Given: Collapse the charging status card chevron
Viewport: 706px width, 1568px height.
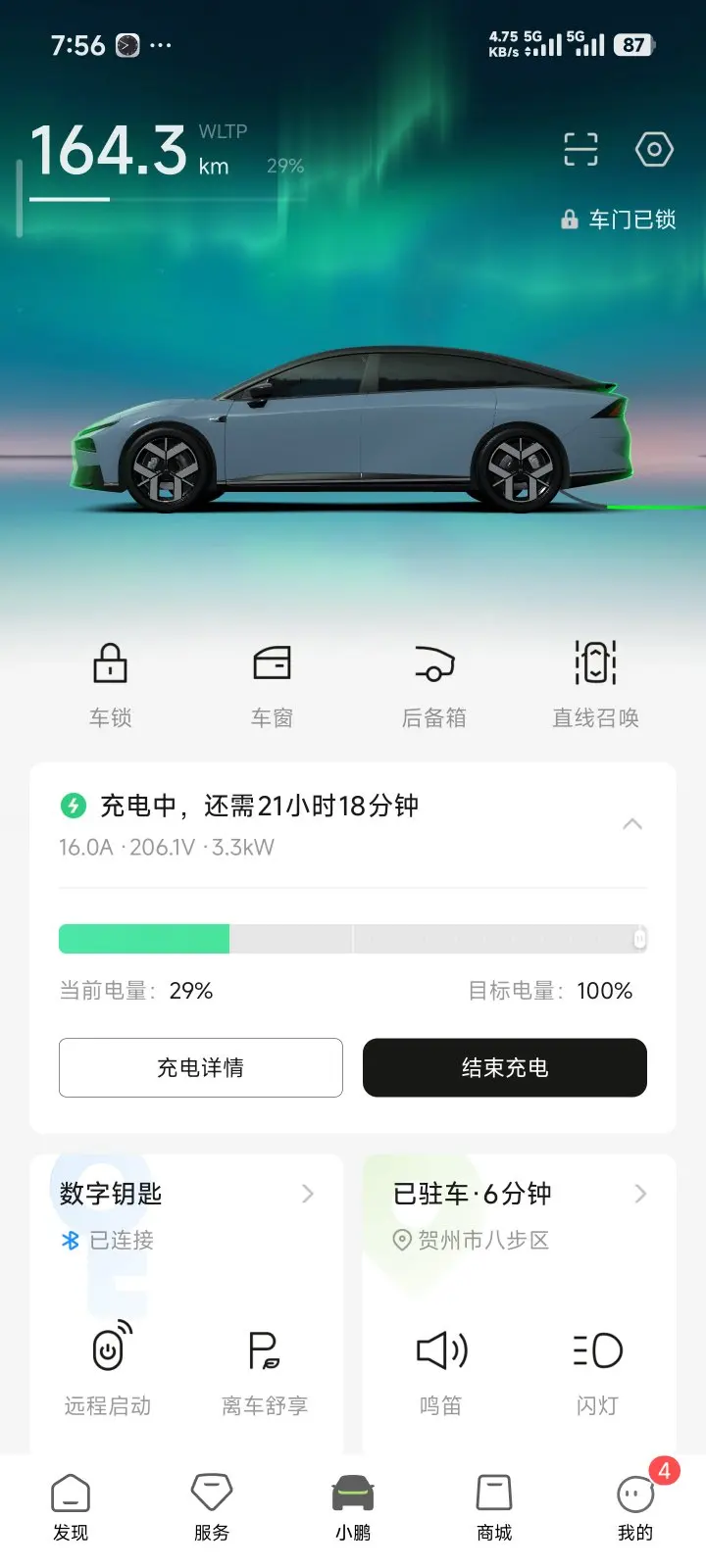Looking at the screenshot, I should point(632,824).
